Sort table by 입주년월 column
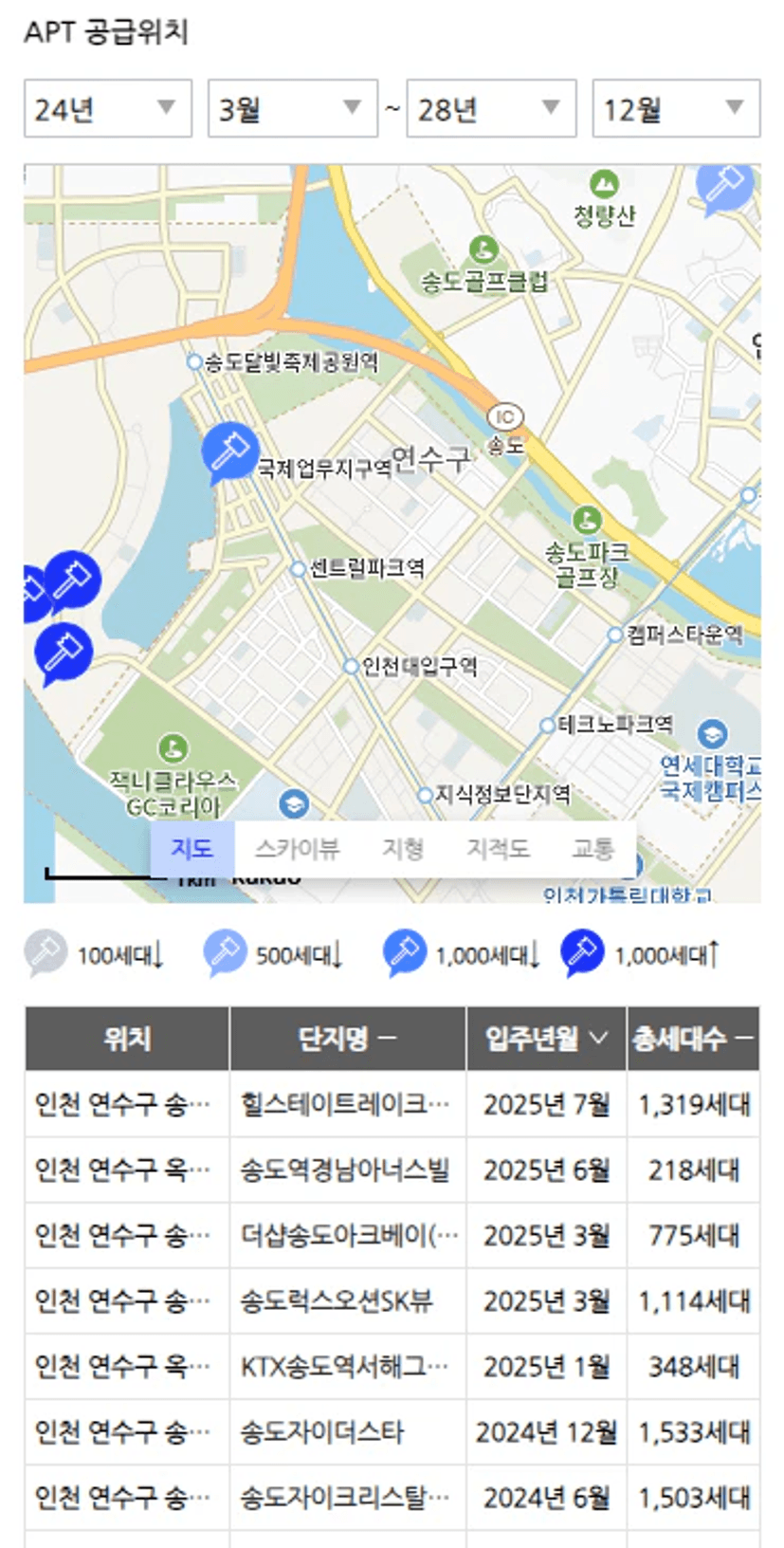This screenshot has height=1548, width=784. point(546,1039)
